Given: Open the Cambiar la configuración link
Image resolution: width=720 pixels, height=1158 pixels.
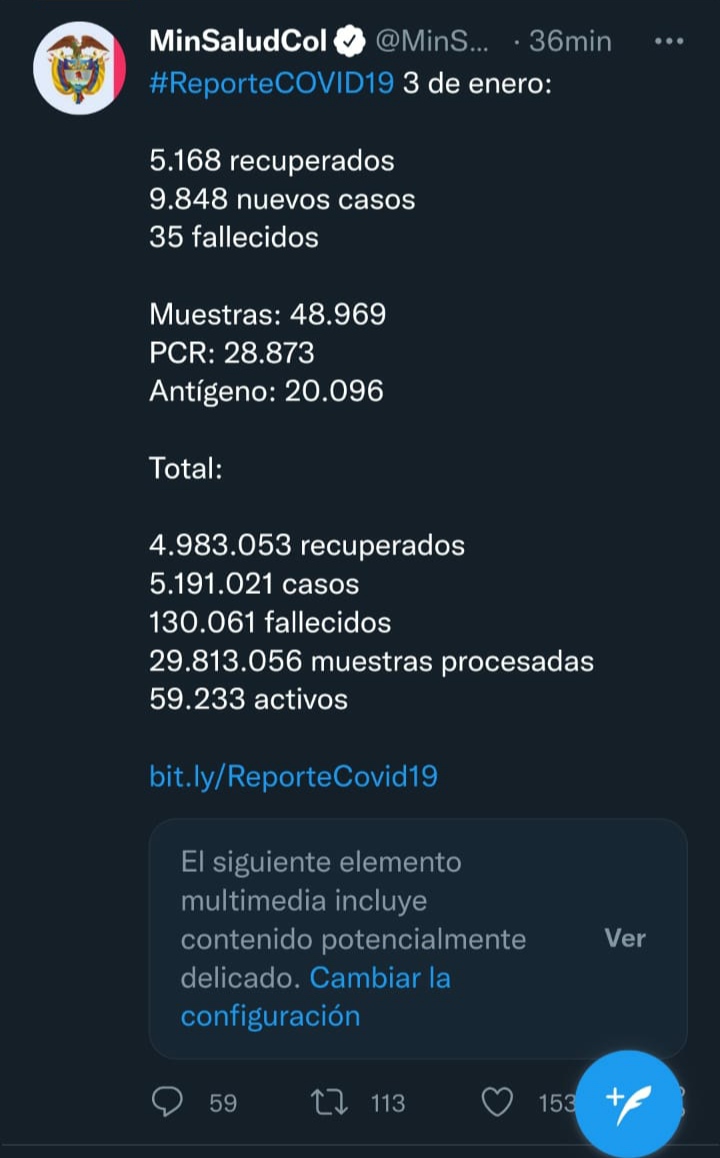Looking at the screenshot, I should (x=315, y=996).
